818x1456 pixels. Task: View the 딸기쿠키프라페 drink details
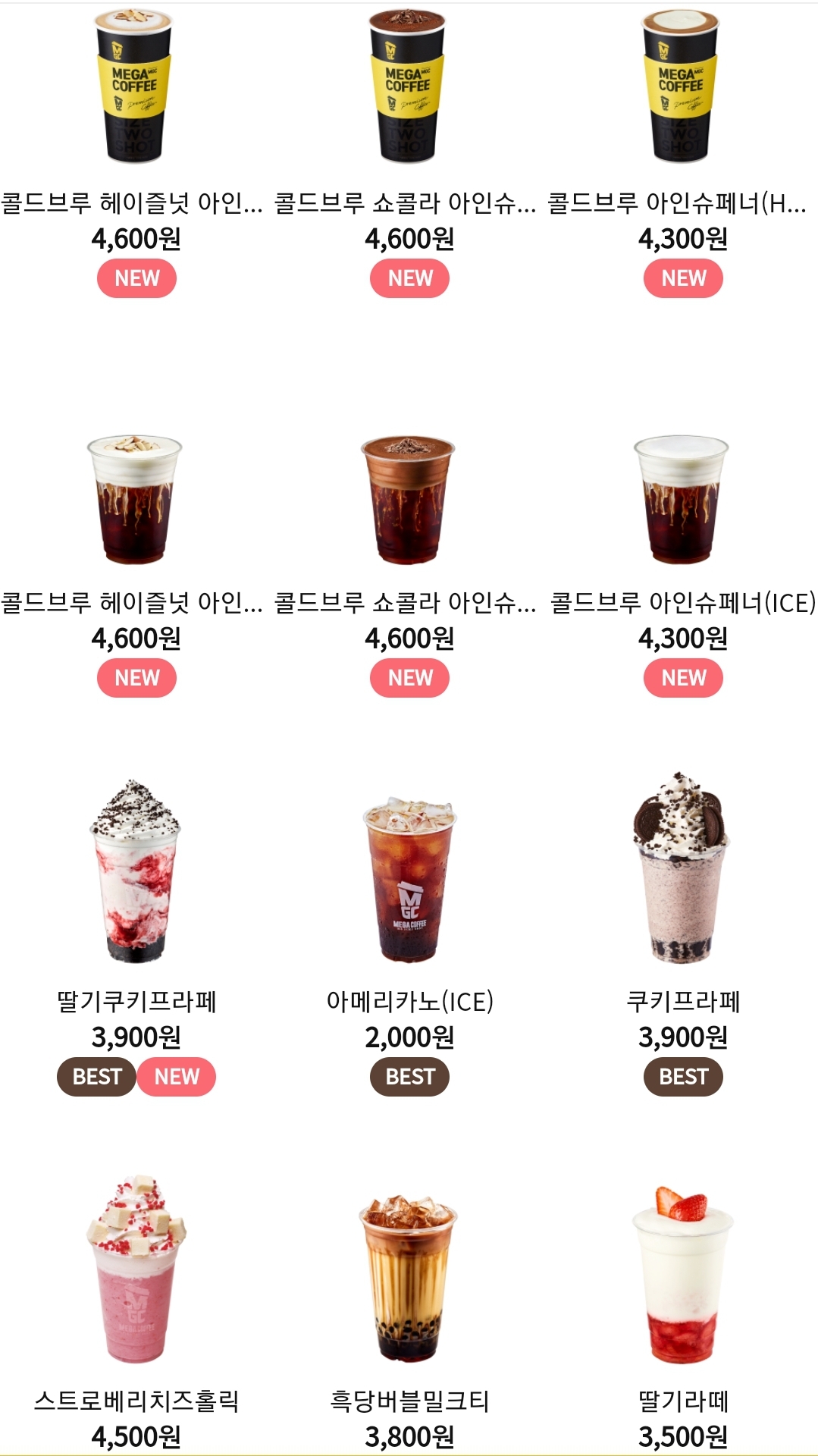tap(135, 872)
